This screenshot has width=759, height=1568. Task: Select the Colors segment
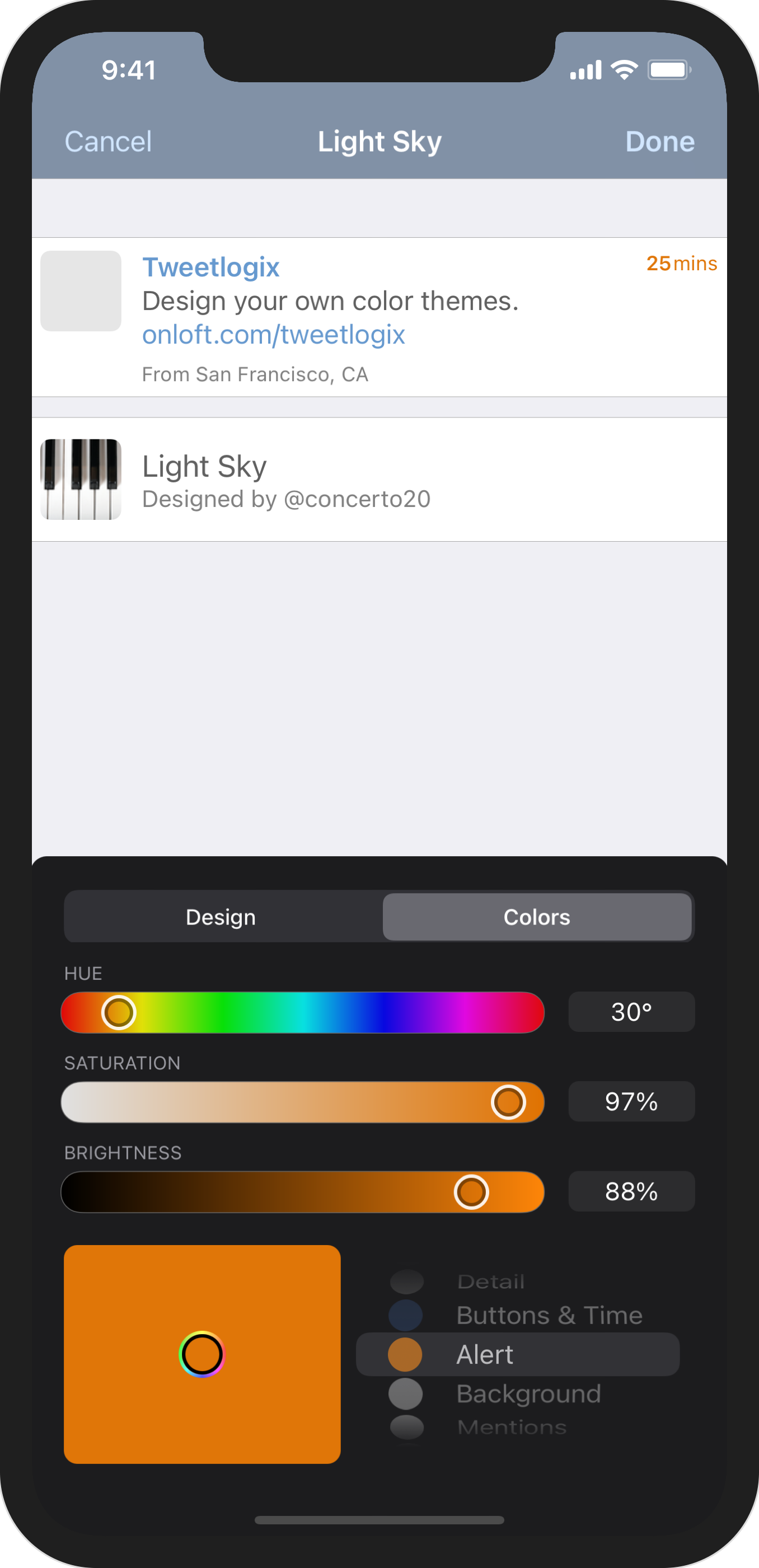point(536,917)
